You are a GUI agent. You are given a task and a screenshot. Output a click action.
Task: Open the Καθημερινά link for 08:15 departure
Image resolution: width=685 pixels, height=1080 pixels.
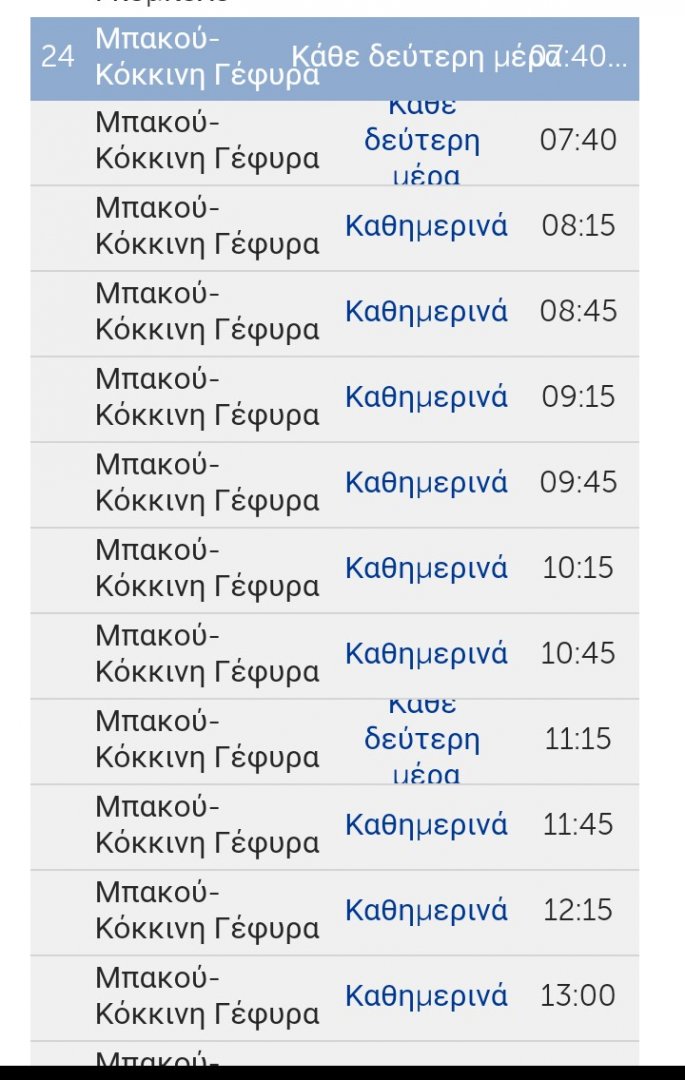(426, 226)
